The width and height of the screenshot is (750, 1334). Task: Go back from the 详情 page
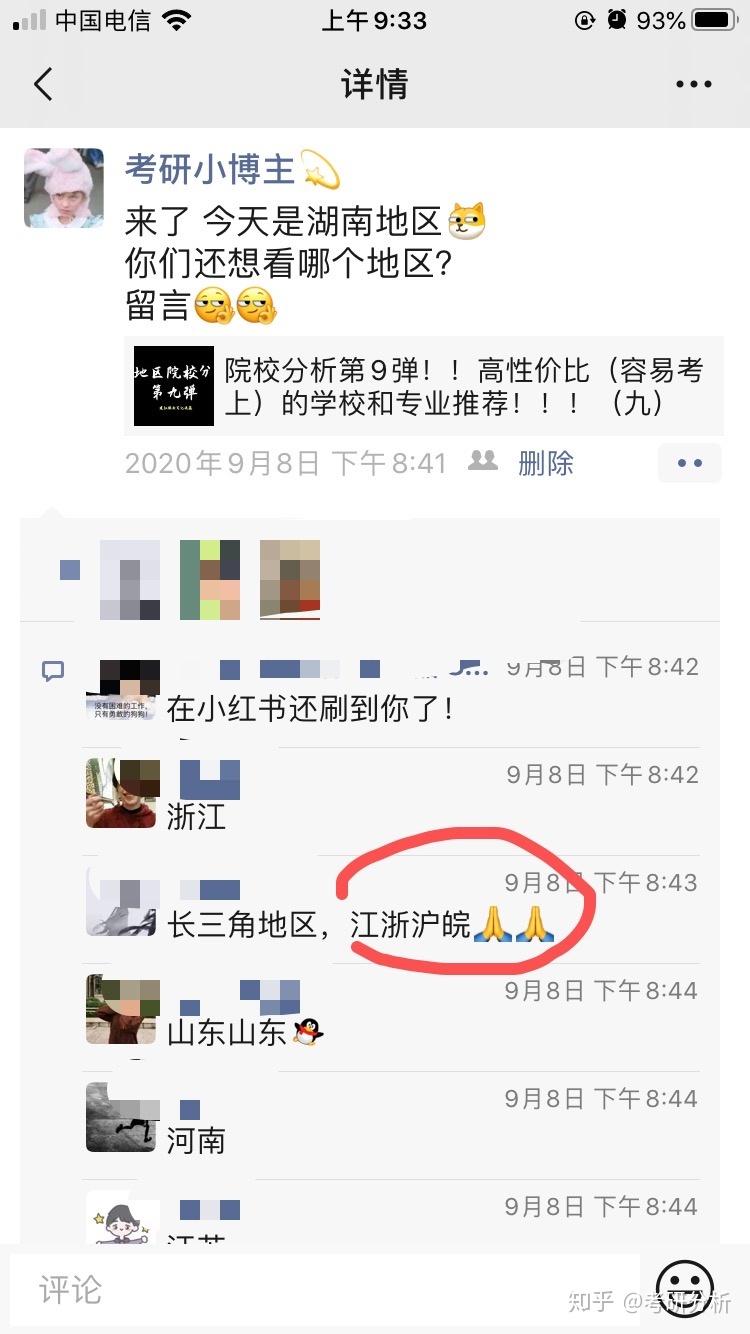pyautogui.click(x=42, y=85)
